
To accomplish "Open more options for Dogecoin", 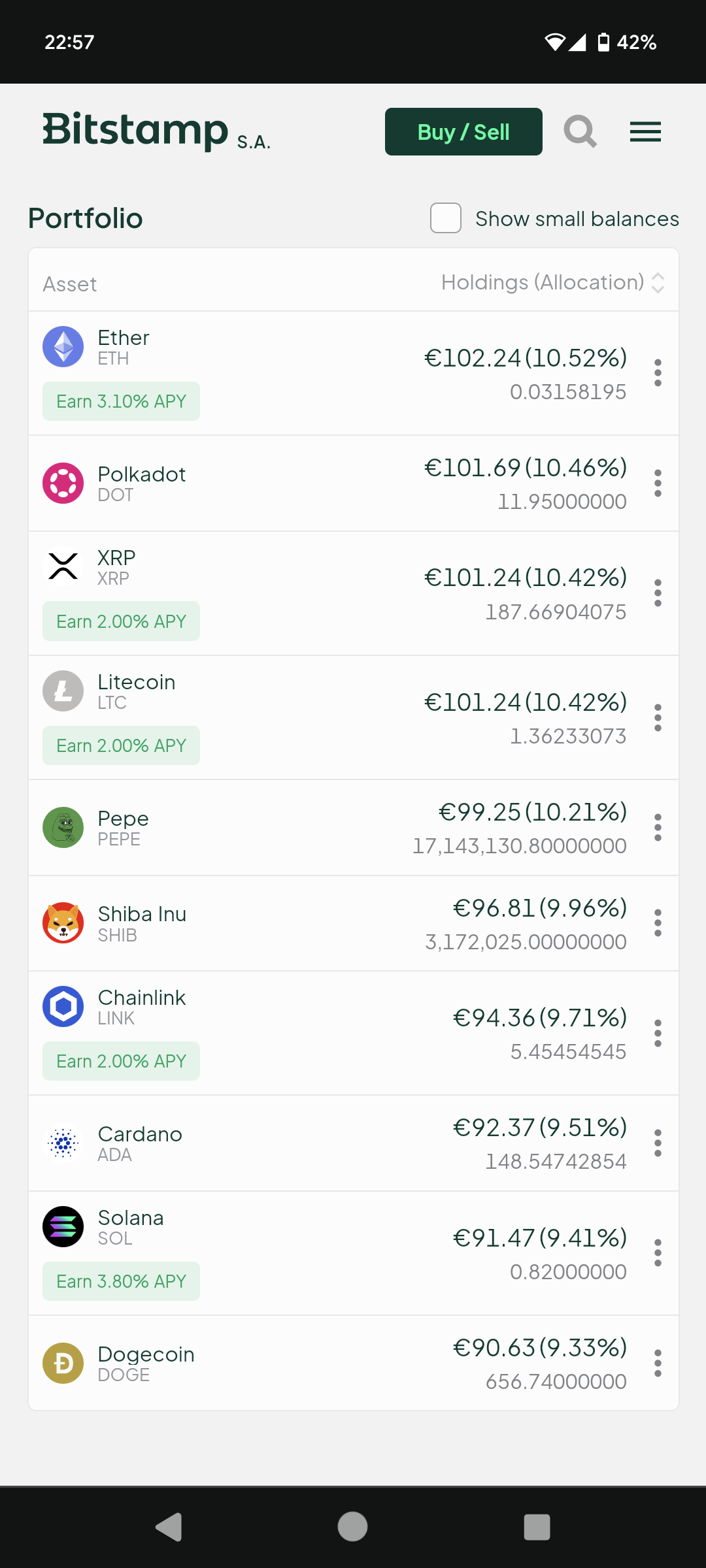I will point(658,1364).
